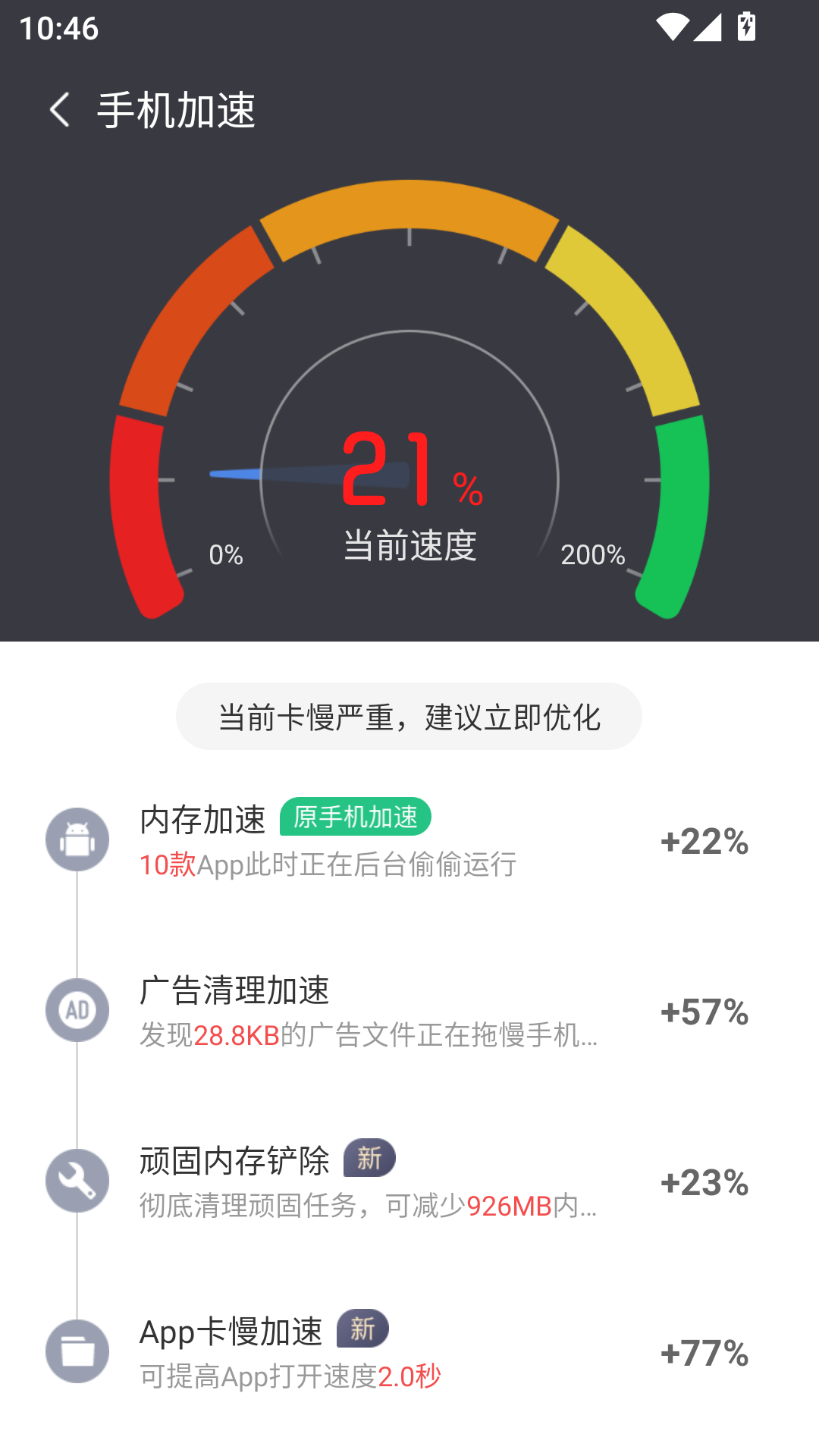Screen dimensions: 819x1456
Task: Tap the battery charging icon
Action: point(746,25)
